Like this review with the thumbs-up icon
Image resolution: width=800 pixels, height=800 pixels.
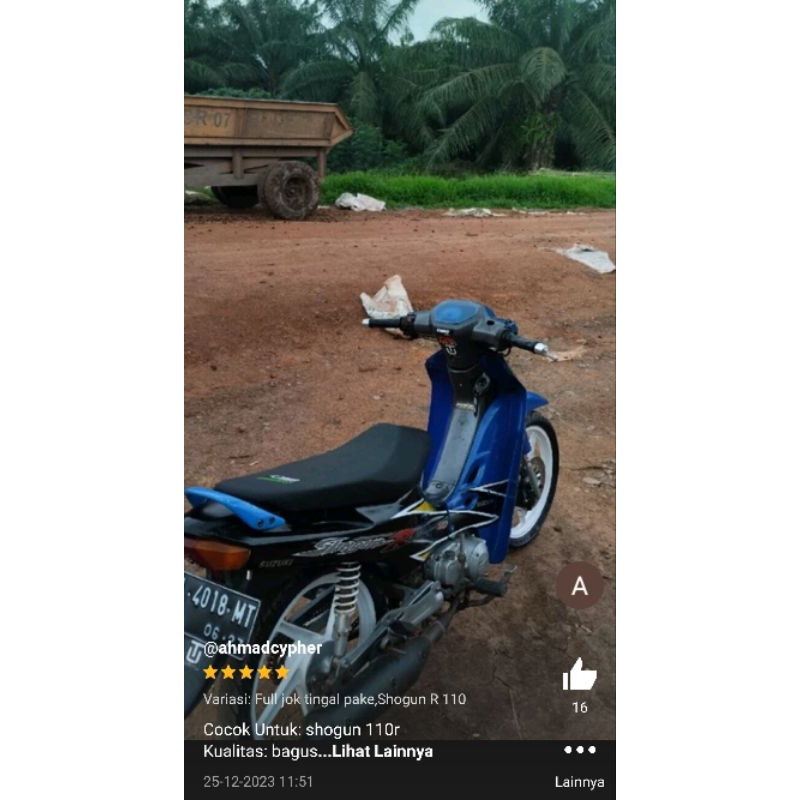coord(579,676)
